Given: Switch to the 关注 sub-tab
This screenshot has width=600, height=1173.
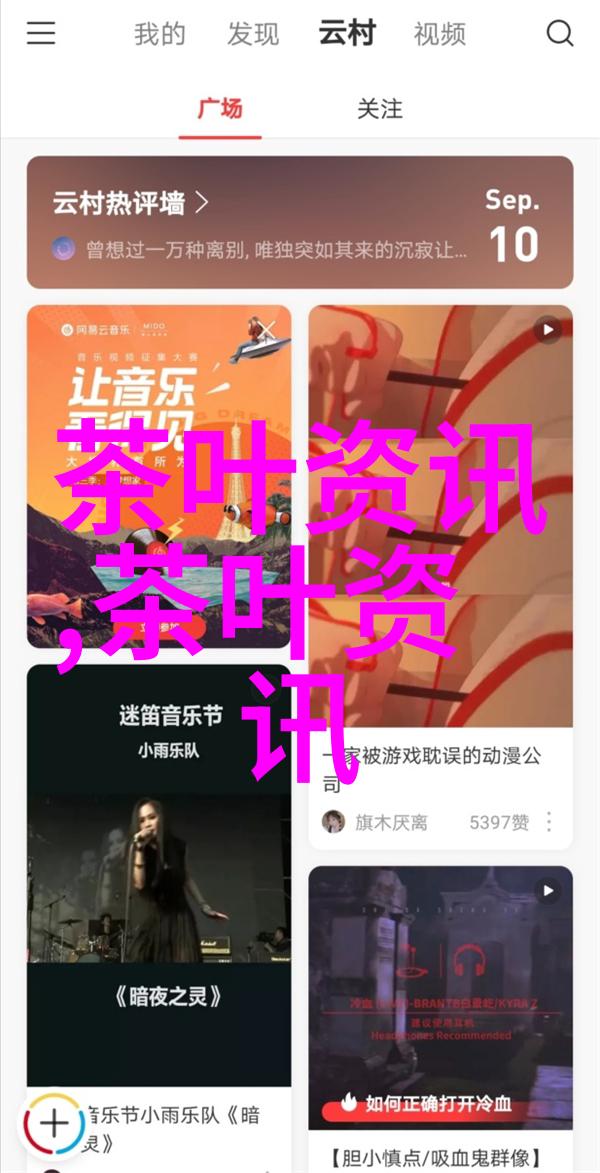Looking at the screenshot, I should pyautogui.click(x=379, y=109).
